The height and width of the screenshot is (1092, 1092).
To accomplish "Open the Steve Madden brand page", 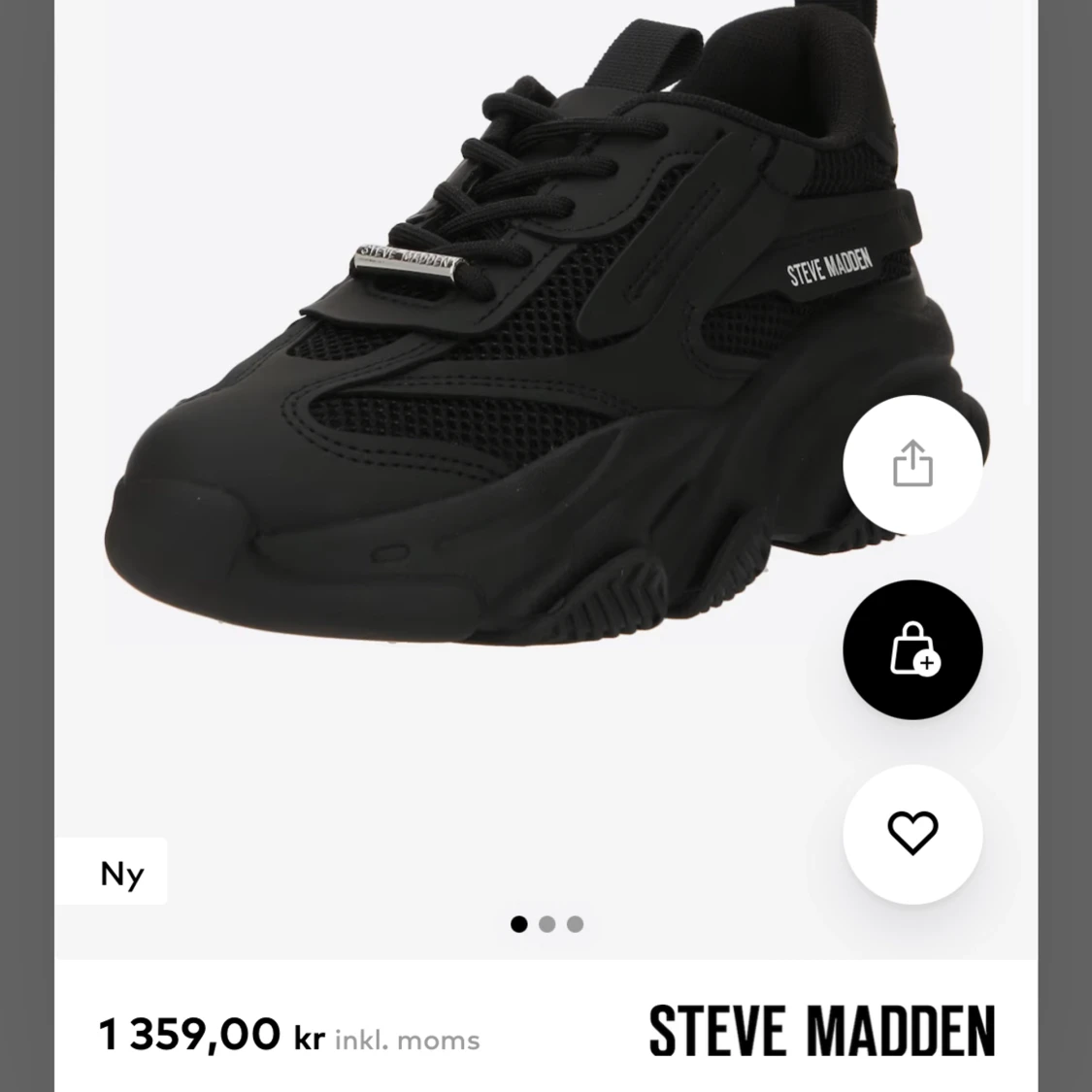I will coord(822,1031).
